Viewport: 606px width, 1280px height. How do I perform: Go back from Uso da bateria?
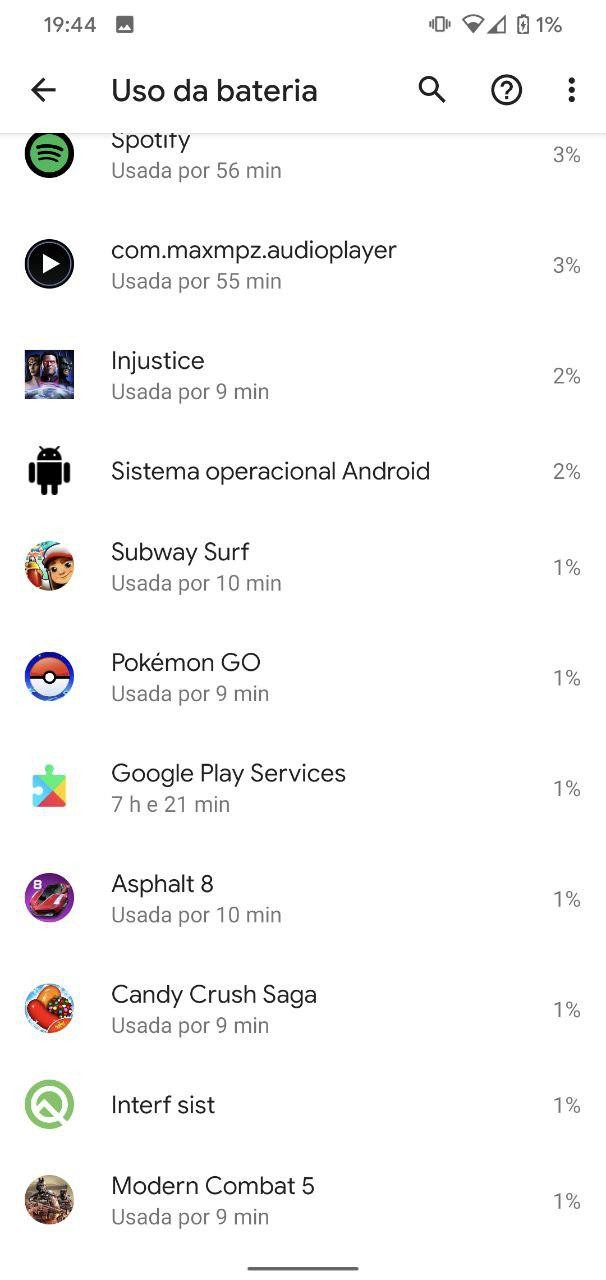(x=43, y=90)
